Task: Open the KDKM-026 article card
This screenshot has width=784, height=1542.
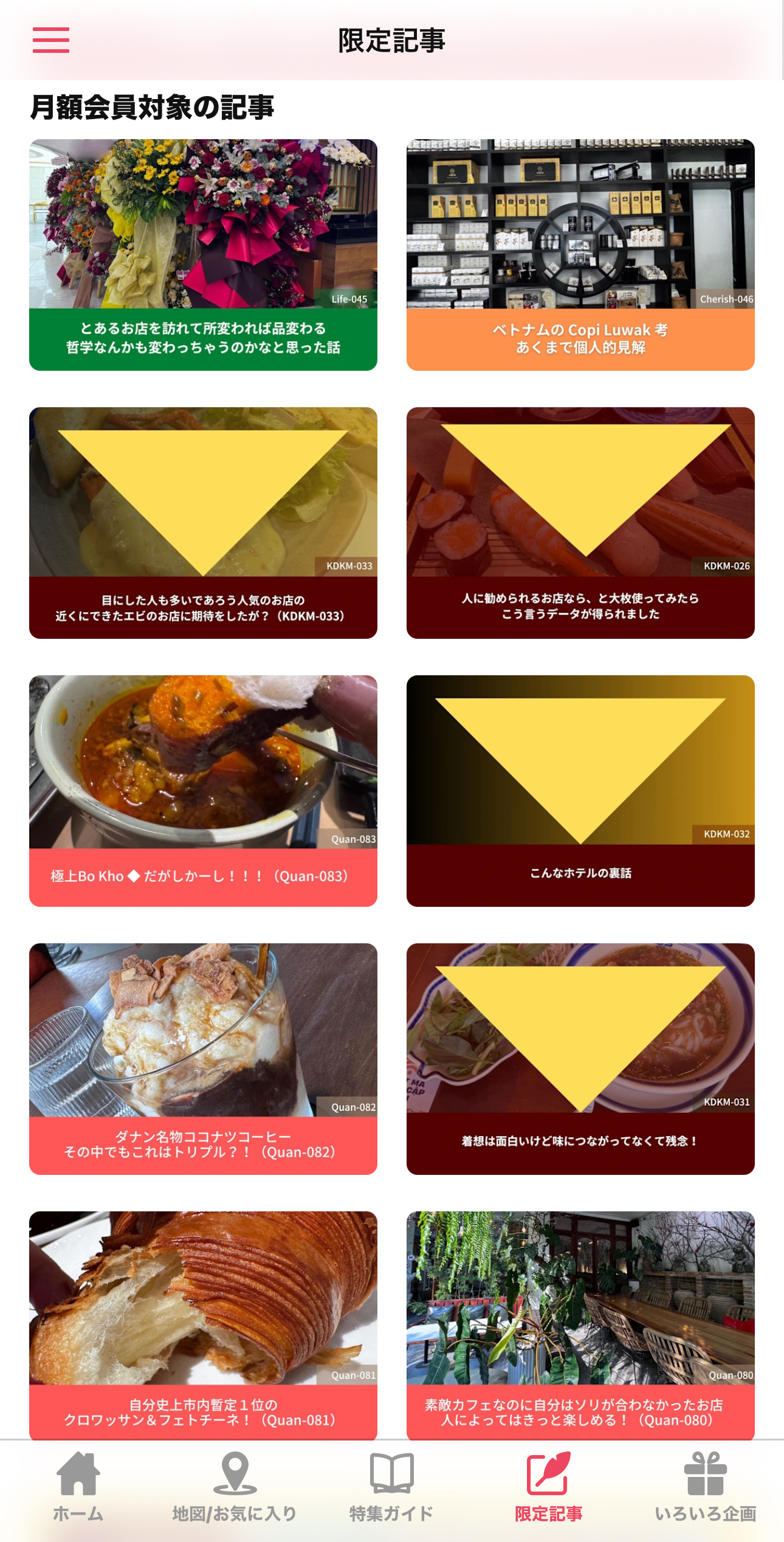Action: [580, 523]
